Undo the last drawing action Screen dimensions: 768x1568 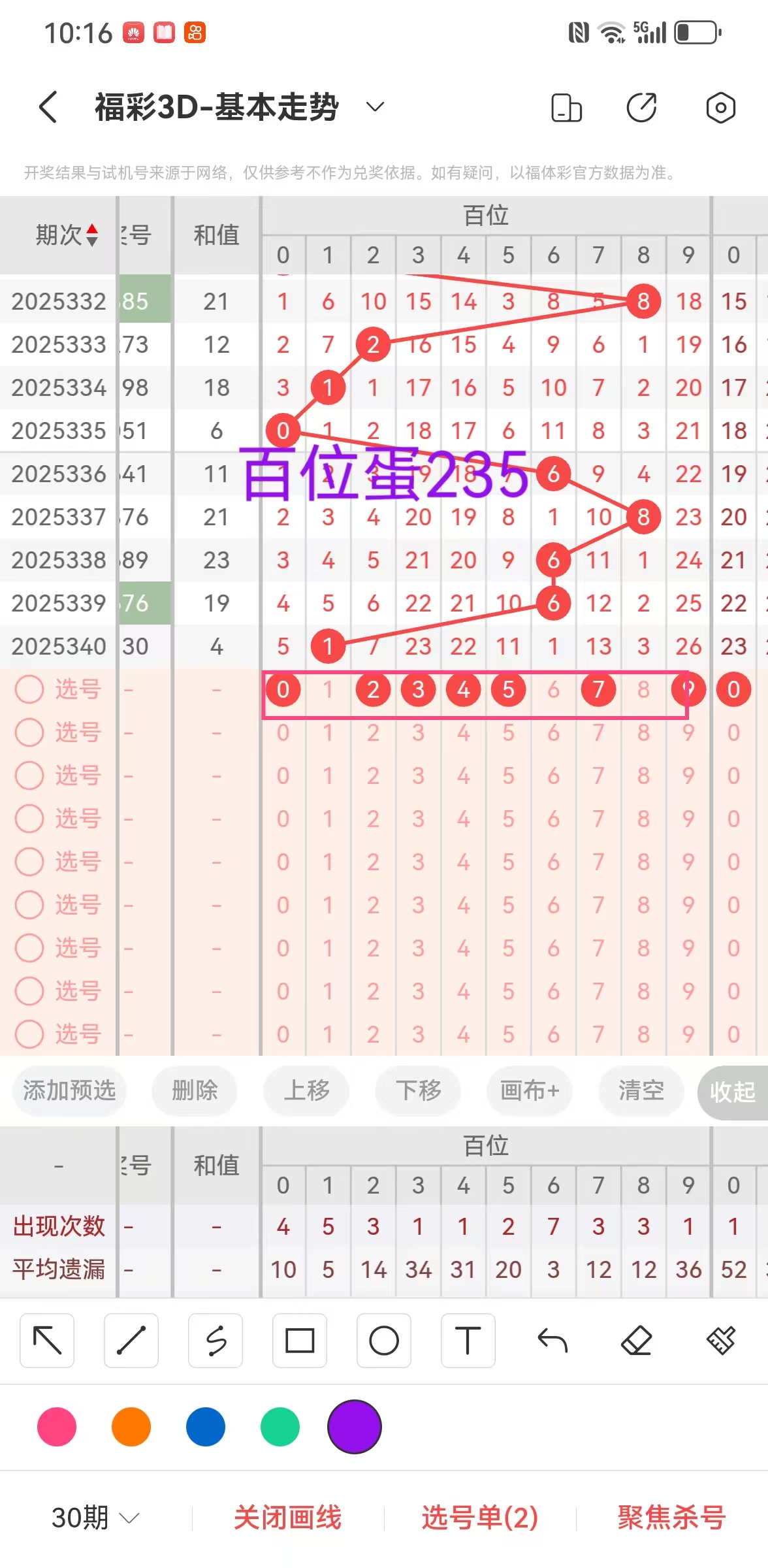[x=552, y=1341]
